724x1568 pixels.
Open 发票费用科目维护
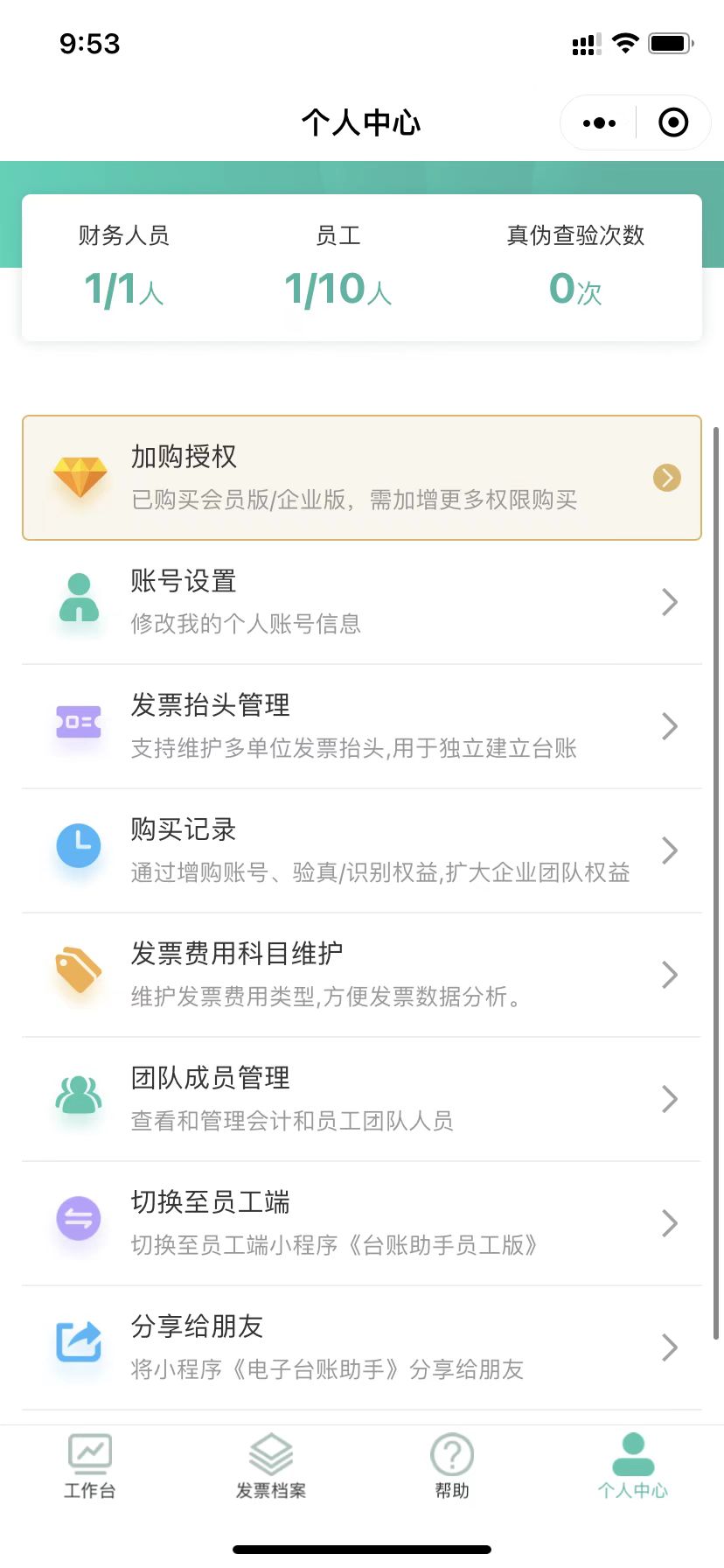tap(362, 975)
